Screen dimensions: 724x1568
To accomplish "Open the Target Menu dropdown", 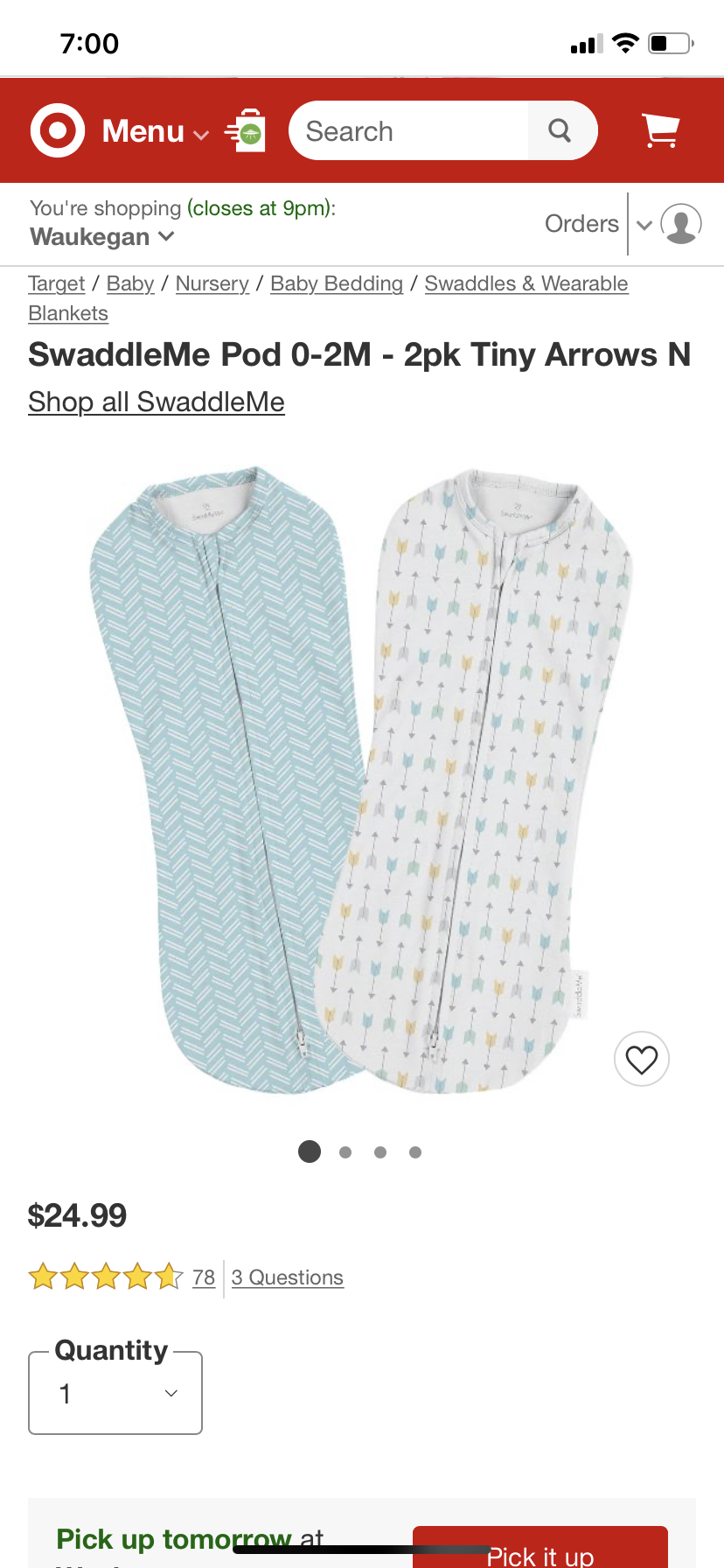I will tap(154, 131).
